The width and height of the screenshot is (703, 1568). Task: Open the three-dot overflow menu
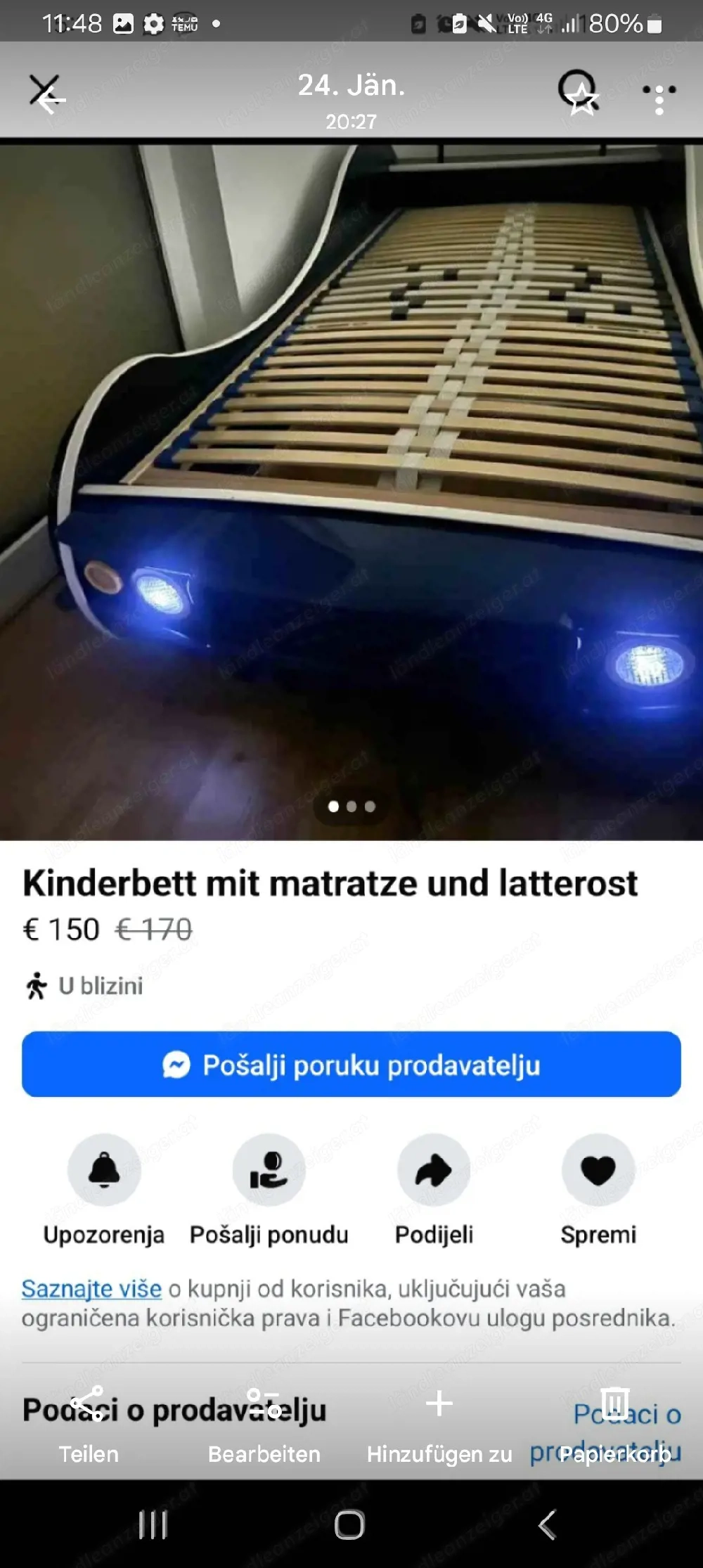[658, 98]
